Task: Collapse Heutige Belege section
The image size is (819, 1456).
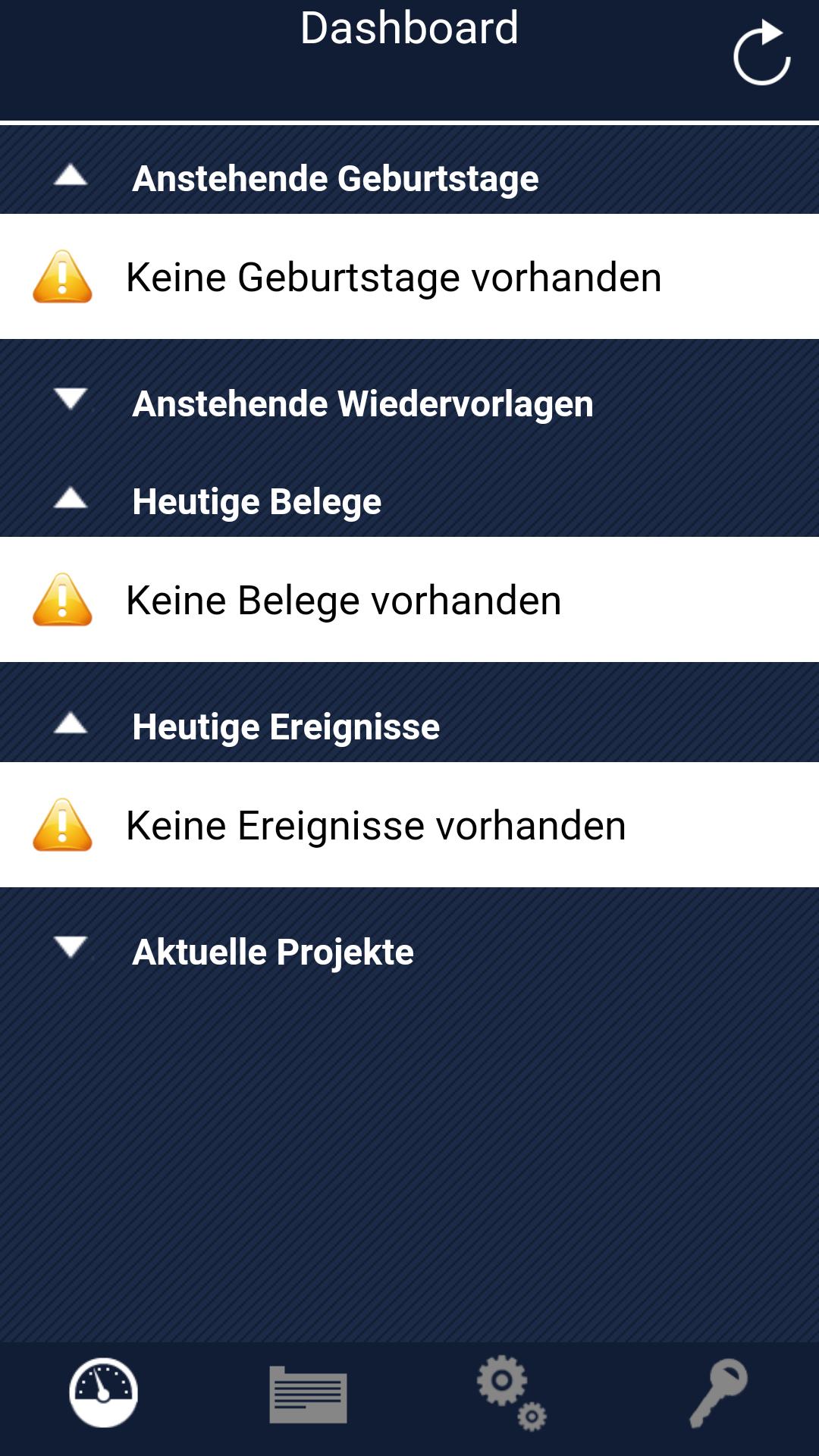Action: coord(71,499)
